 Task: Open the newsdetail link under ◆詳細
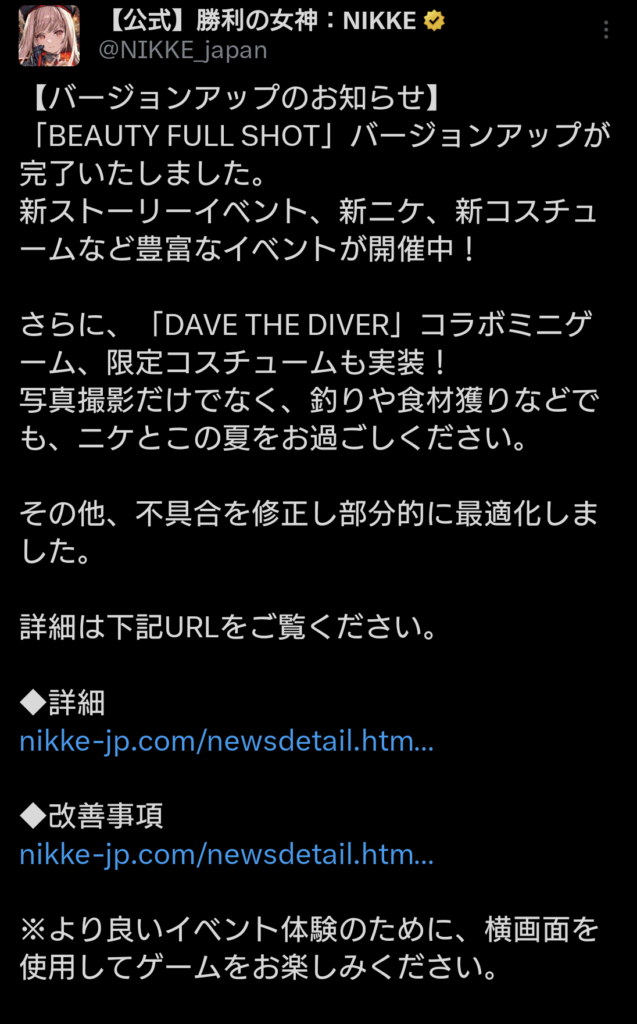[x=226, y=742]
